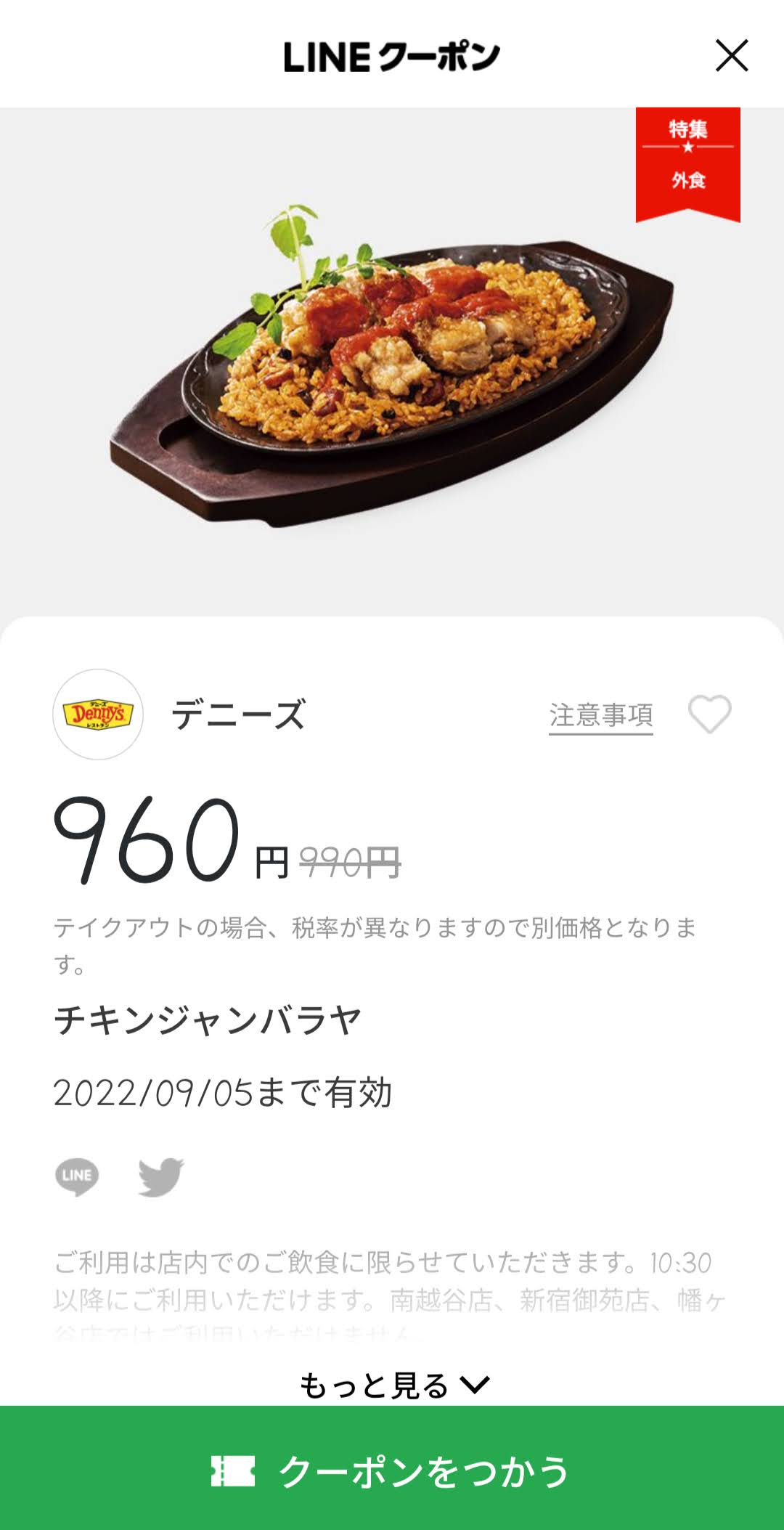Open the デニーズ store logo
The width and height of the screenshot is (784, 1530).
[98, 715]
